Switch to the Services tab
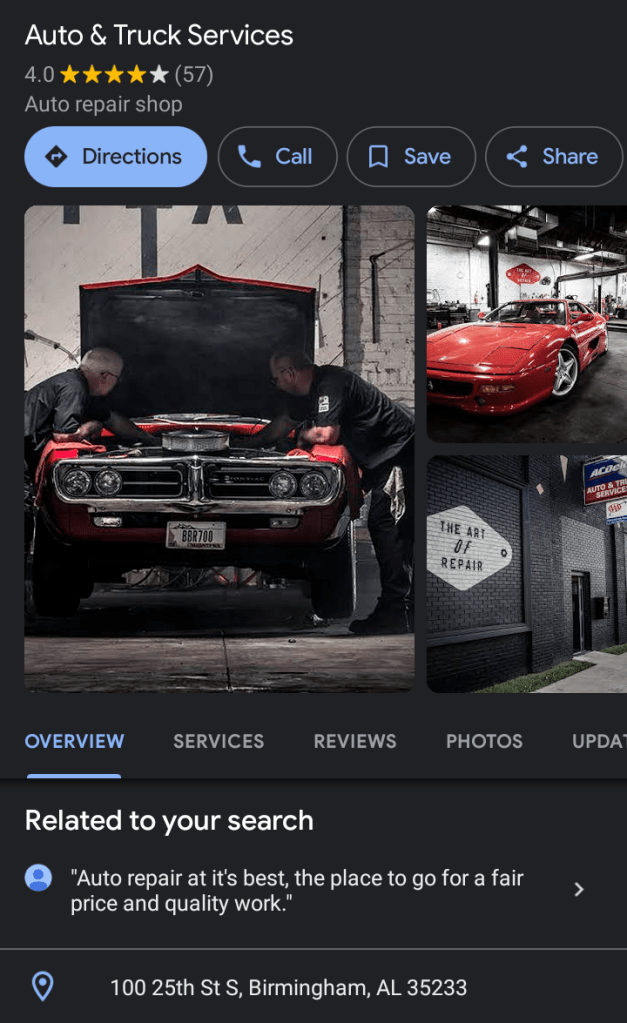Screen dimensions: 627x1023 (x=218, y=741)
